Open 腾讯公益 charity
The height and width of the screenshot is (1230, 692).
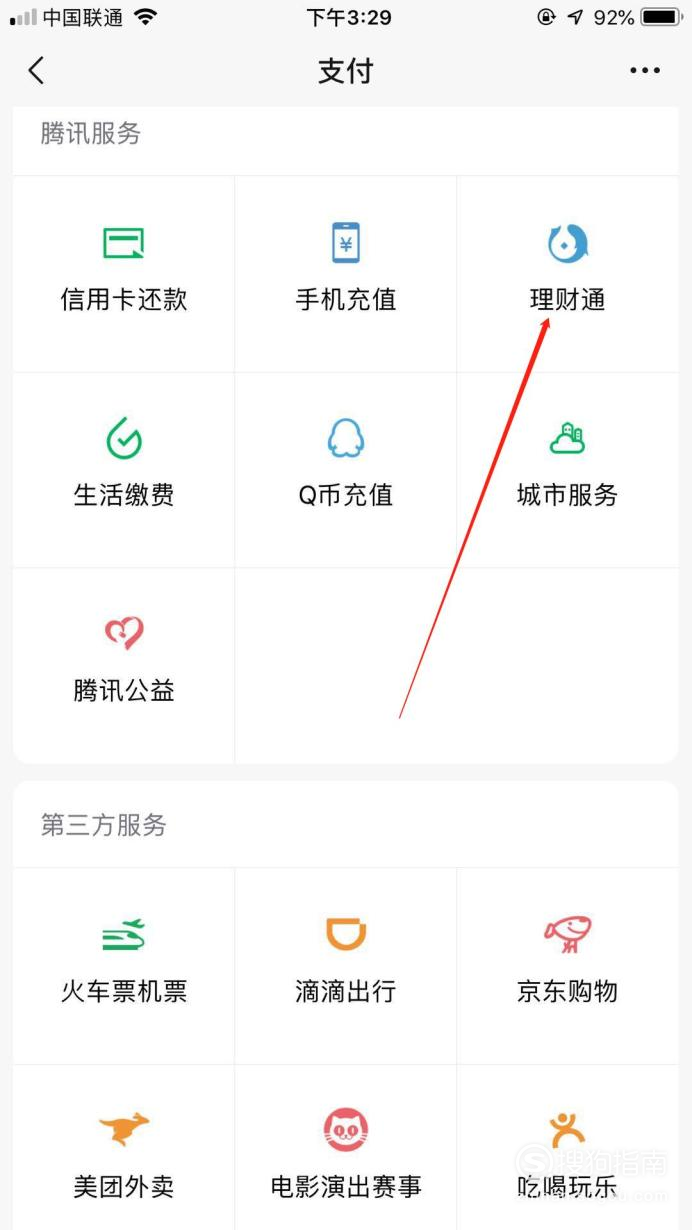click(x=124, y=666)
